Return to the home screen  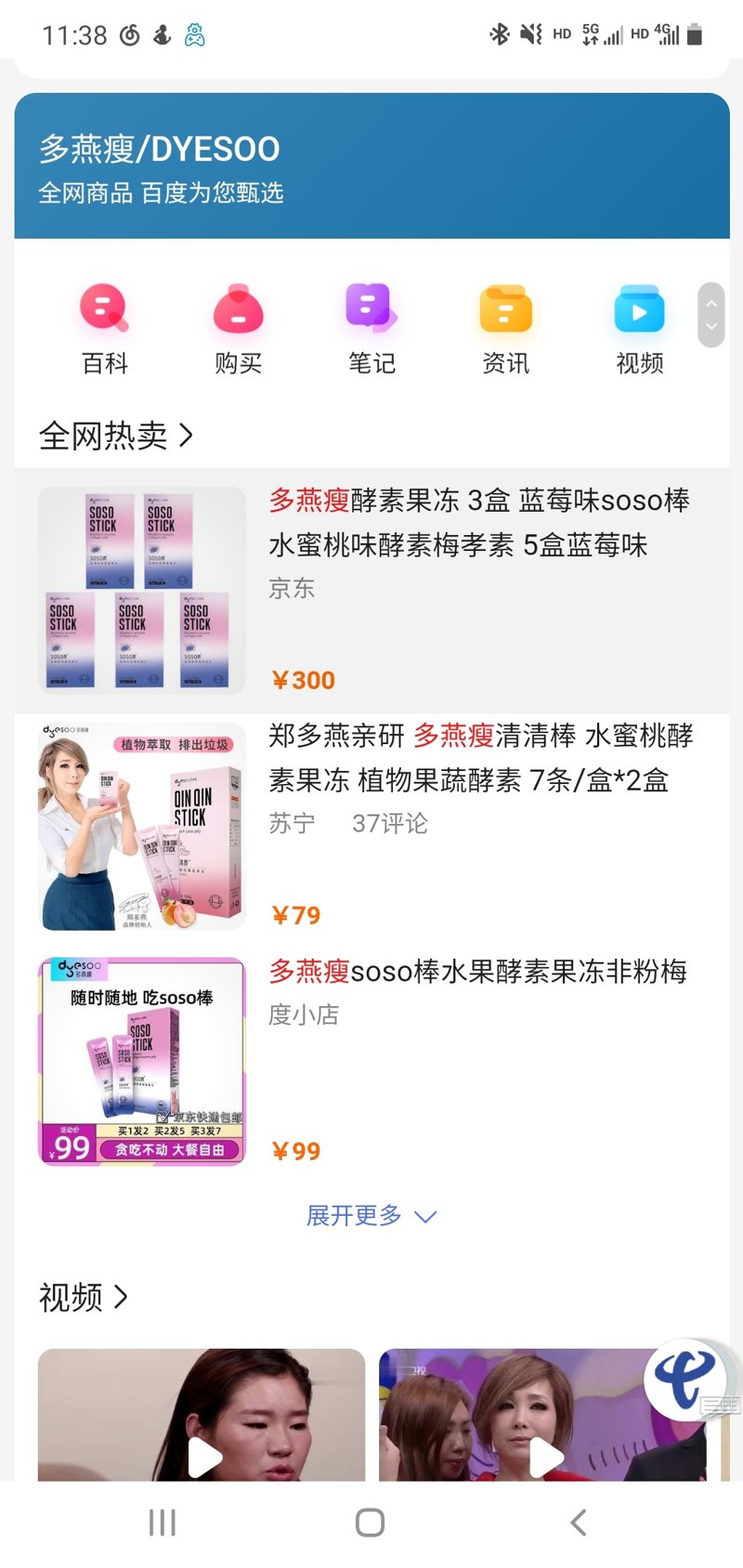[370, 1522]
